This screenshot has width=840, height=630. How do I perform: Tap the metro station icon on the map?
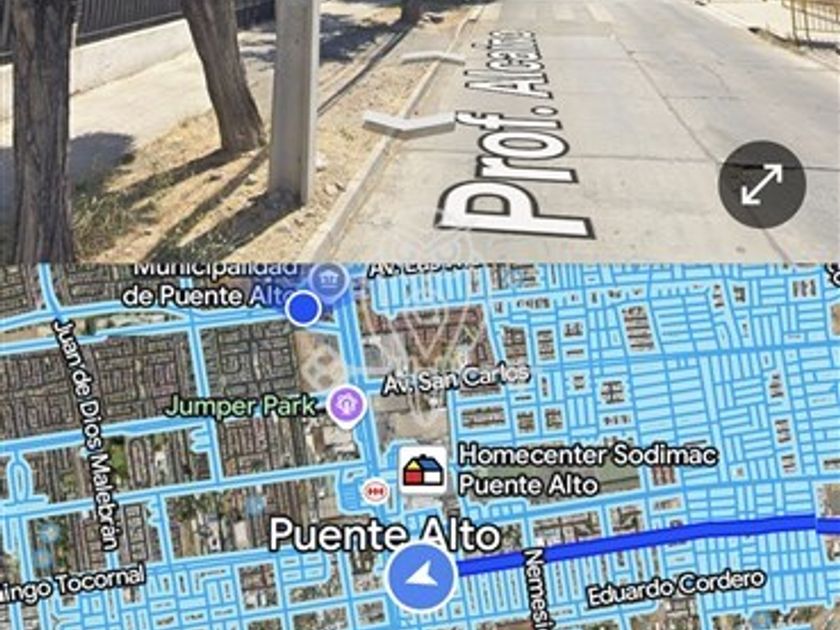(375, 490)
